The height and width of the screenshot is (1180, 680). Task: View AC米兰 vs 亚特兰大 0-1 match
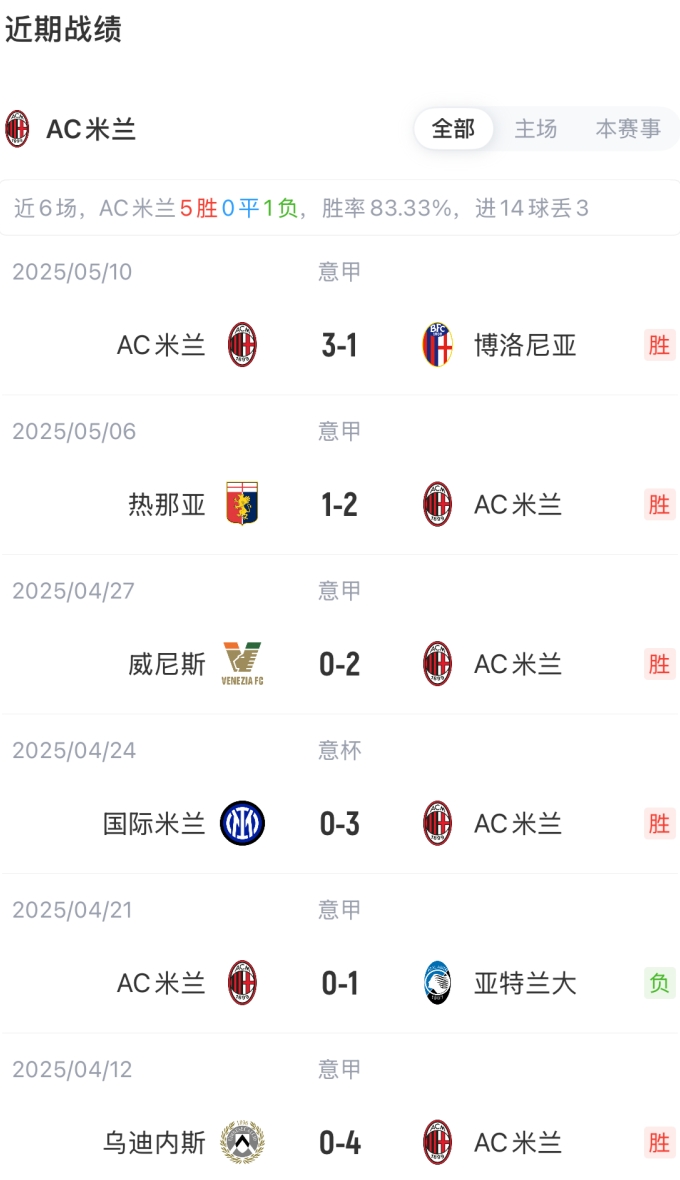click(x=340, y=983)
